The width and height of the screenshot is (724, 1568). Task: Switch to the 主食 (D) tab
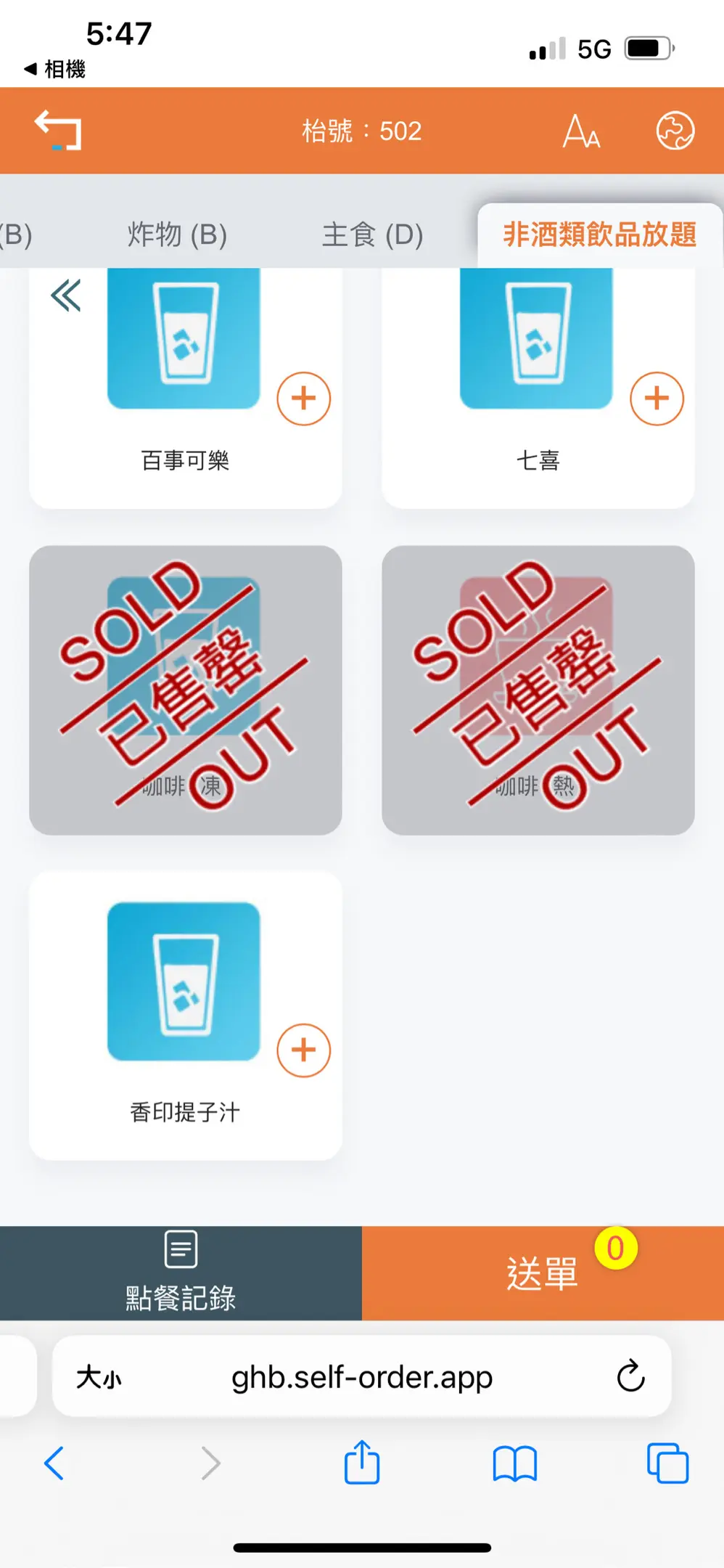pos(372,234)
